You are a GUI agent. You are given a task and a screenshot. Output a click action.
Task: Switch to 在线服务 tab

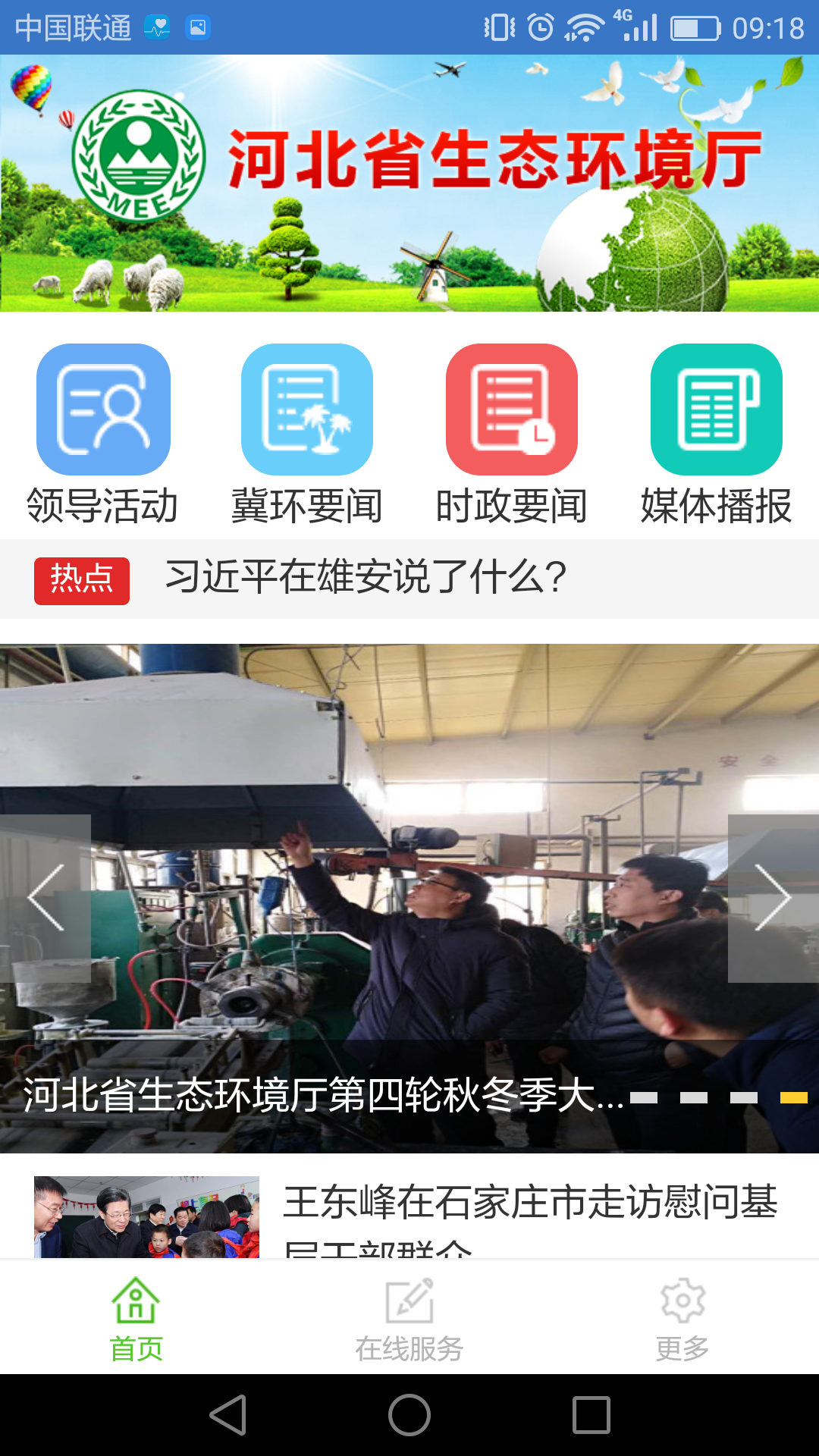pyautogui.click(x=409, y=1318)
